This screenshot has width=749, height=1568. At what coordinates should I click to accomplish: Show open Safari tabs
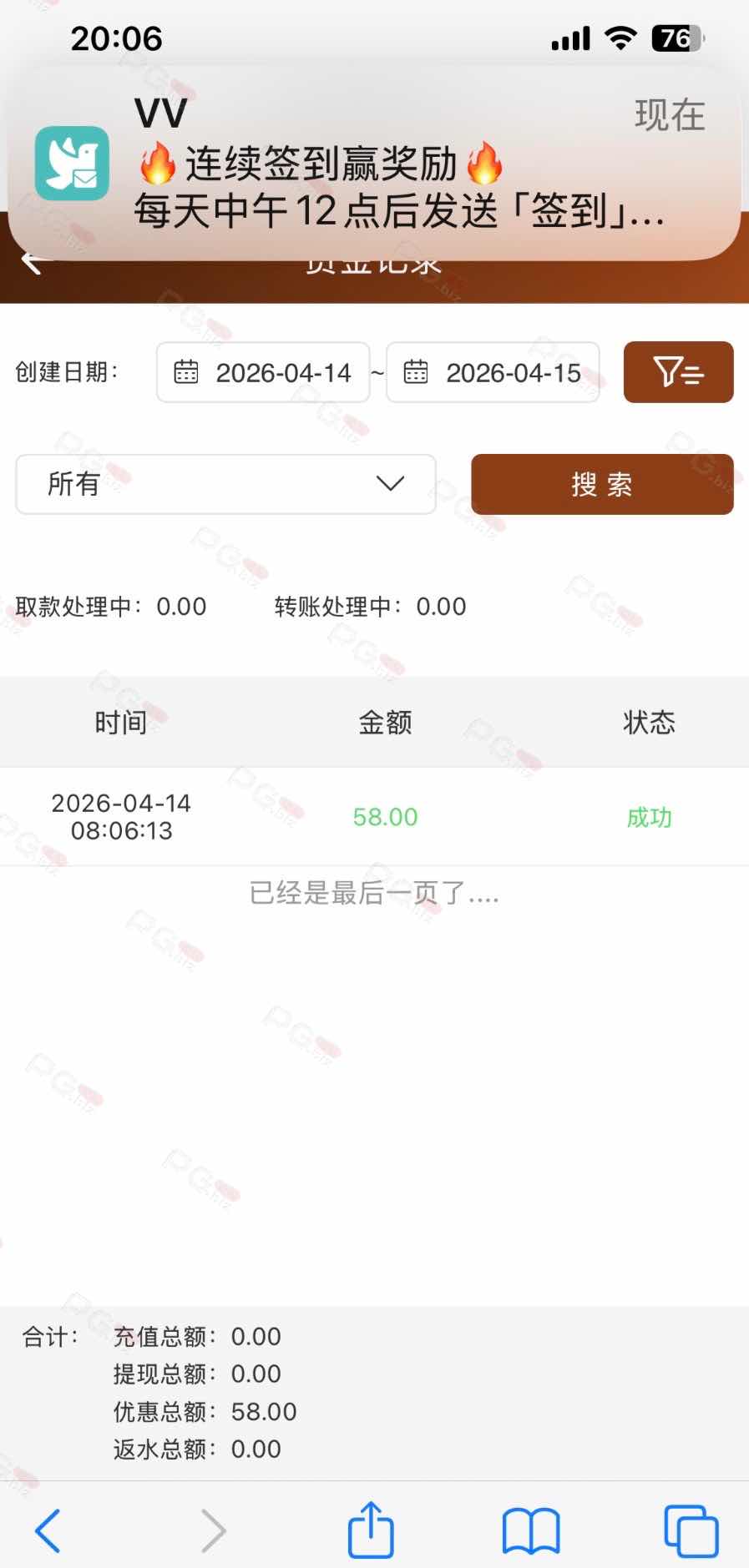click(691, 1530)
